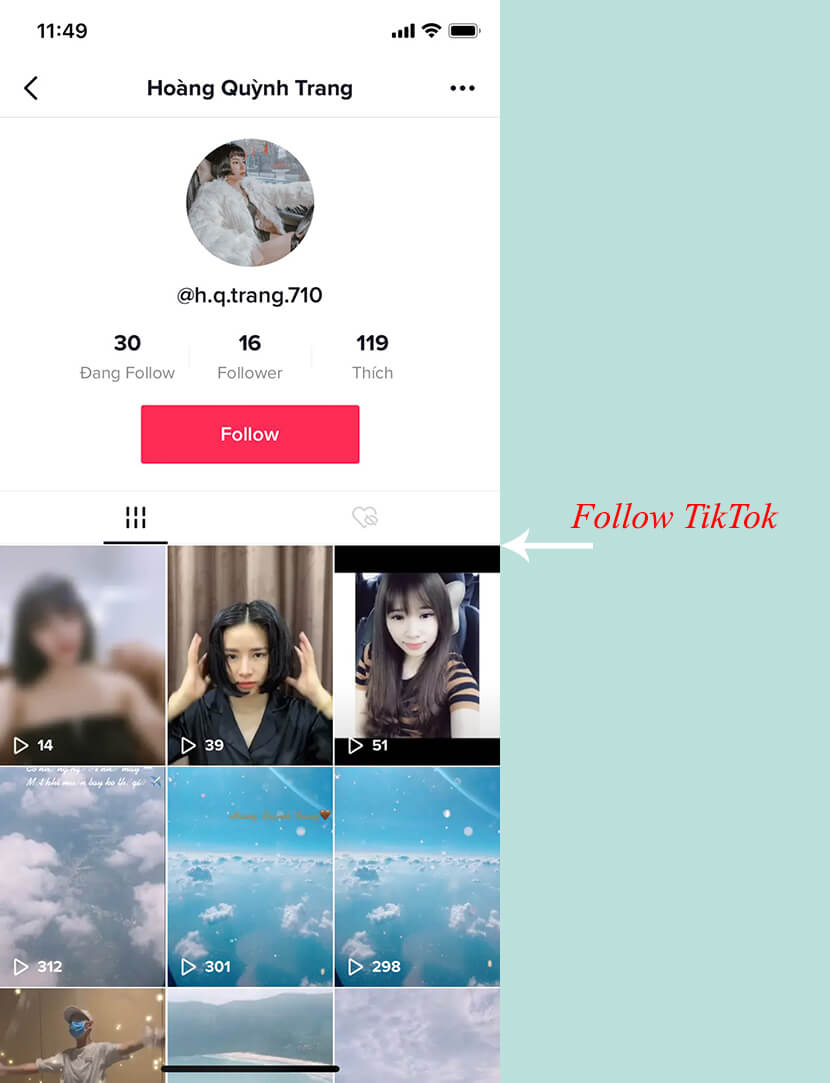This screenshot has width=830, height=1083.
Task: Open the cloud video with 312 plays
Action: tap(82, 877)
